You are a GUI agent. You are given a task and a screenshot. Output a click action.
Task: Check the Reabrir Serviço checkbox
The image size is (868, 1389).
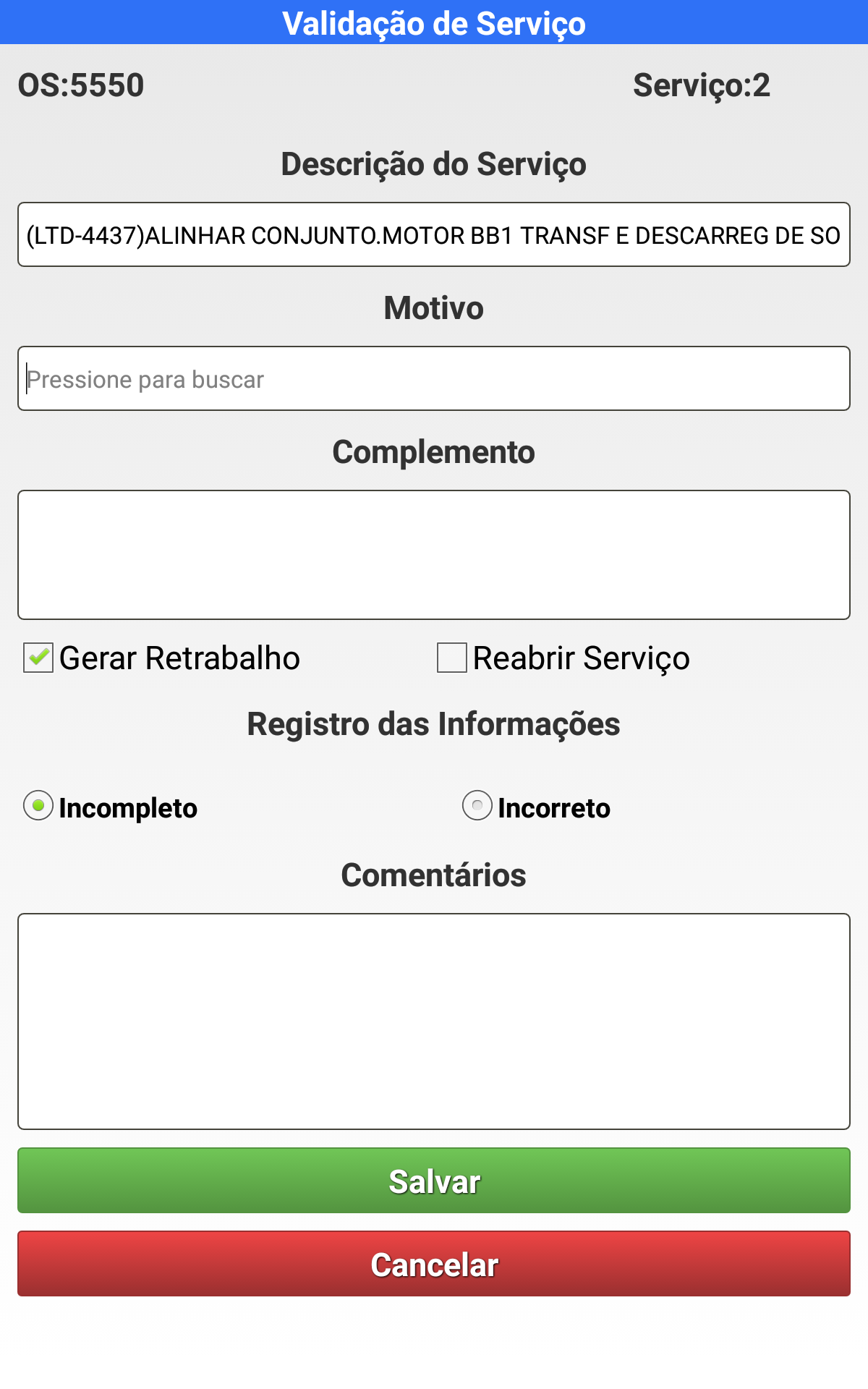point(452,658)
